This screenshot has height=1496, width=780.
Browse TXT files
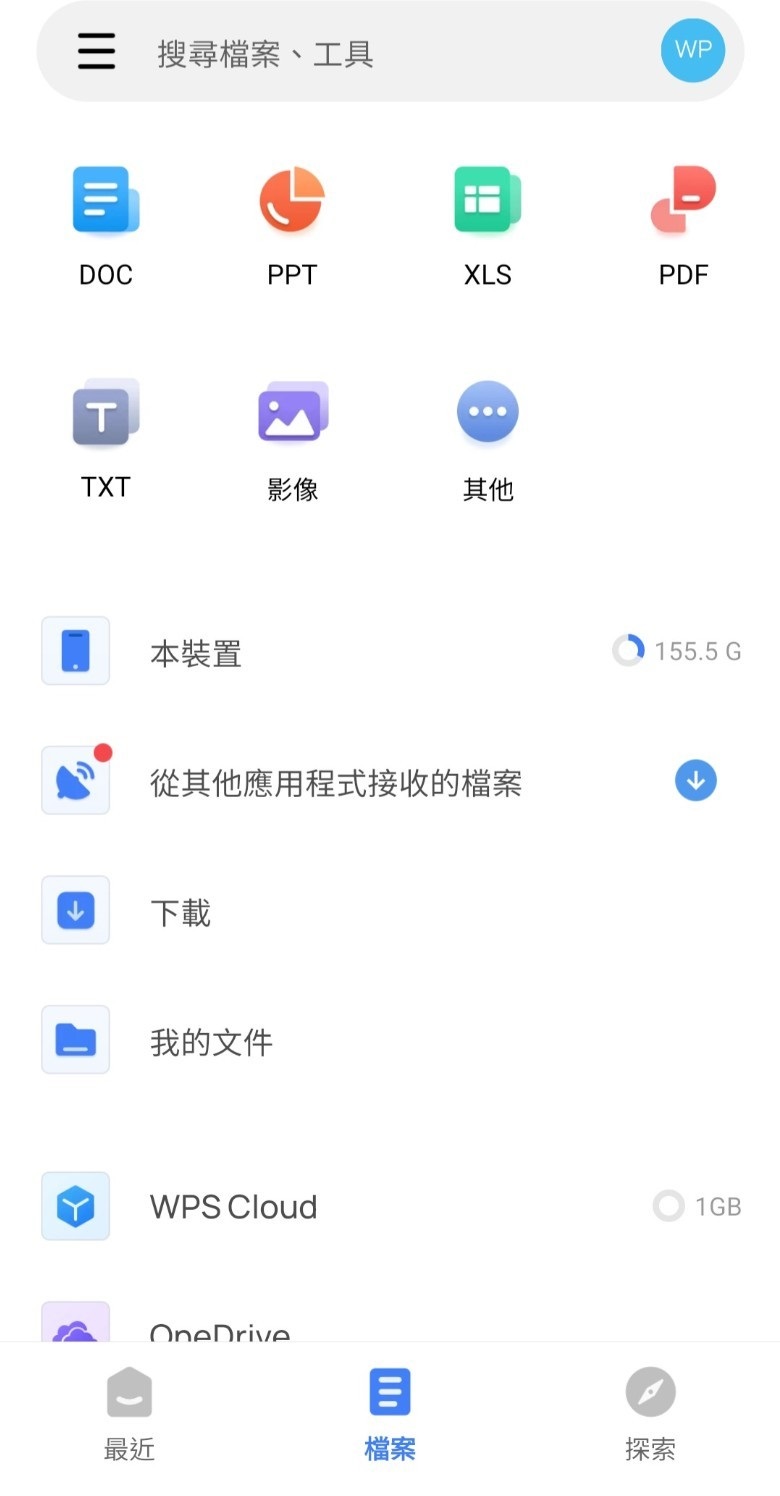(x=105, y=438)
